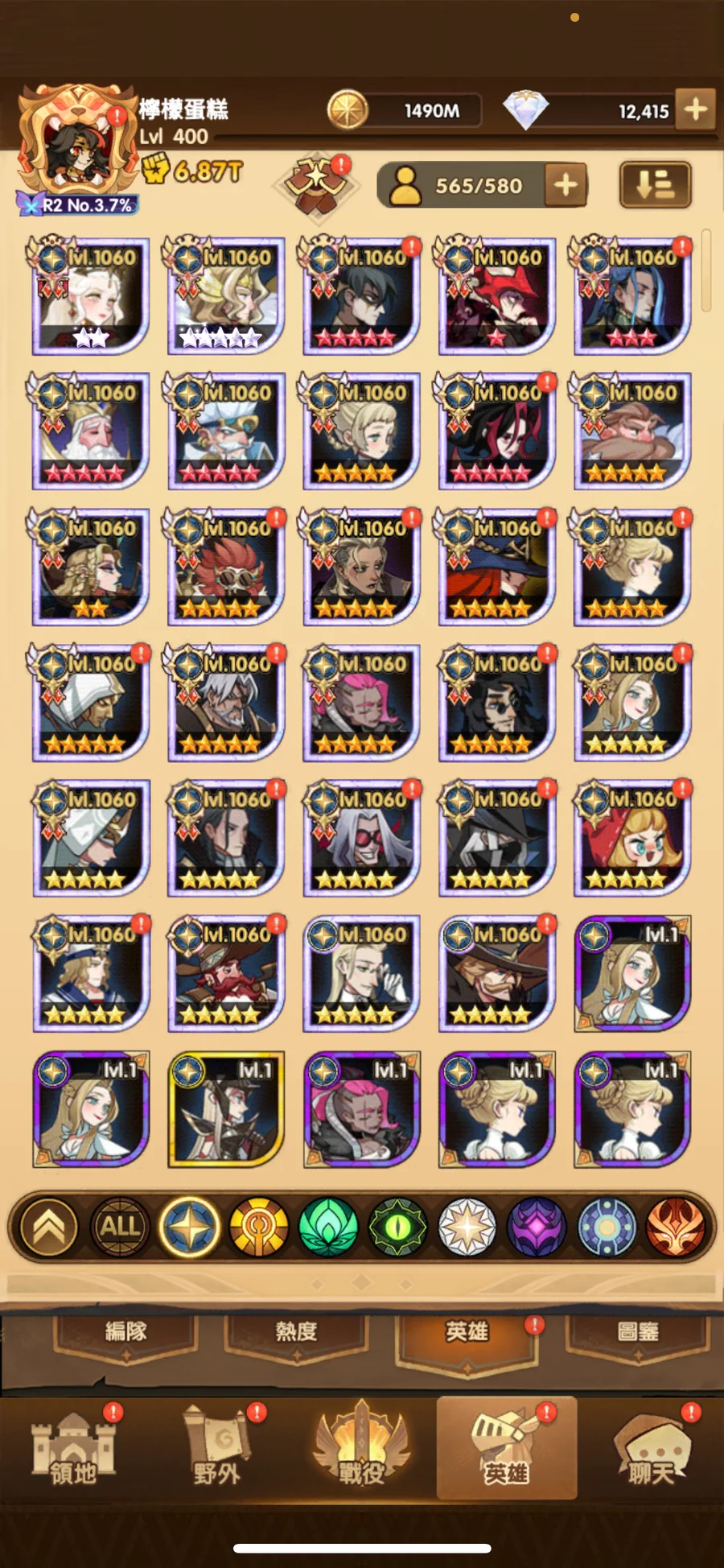Switch to the 熱度 sub-tab
This screenshot has height=1568, width=724.
296,1332
